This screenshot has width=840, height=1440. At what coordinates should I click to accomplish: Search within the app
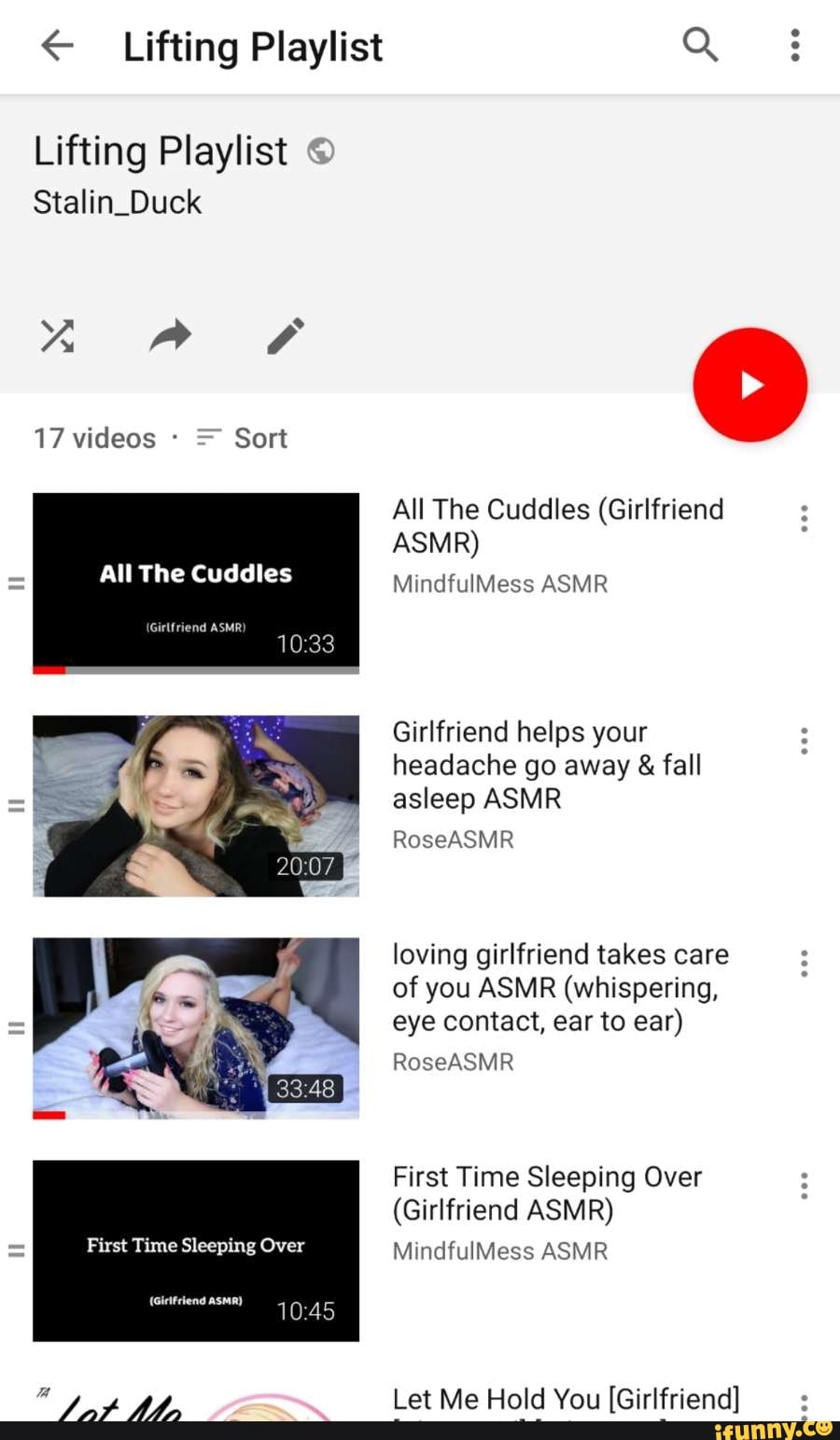700,45
